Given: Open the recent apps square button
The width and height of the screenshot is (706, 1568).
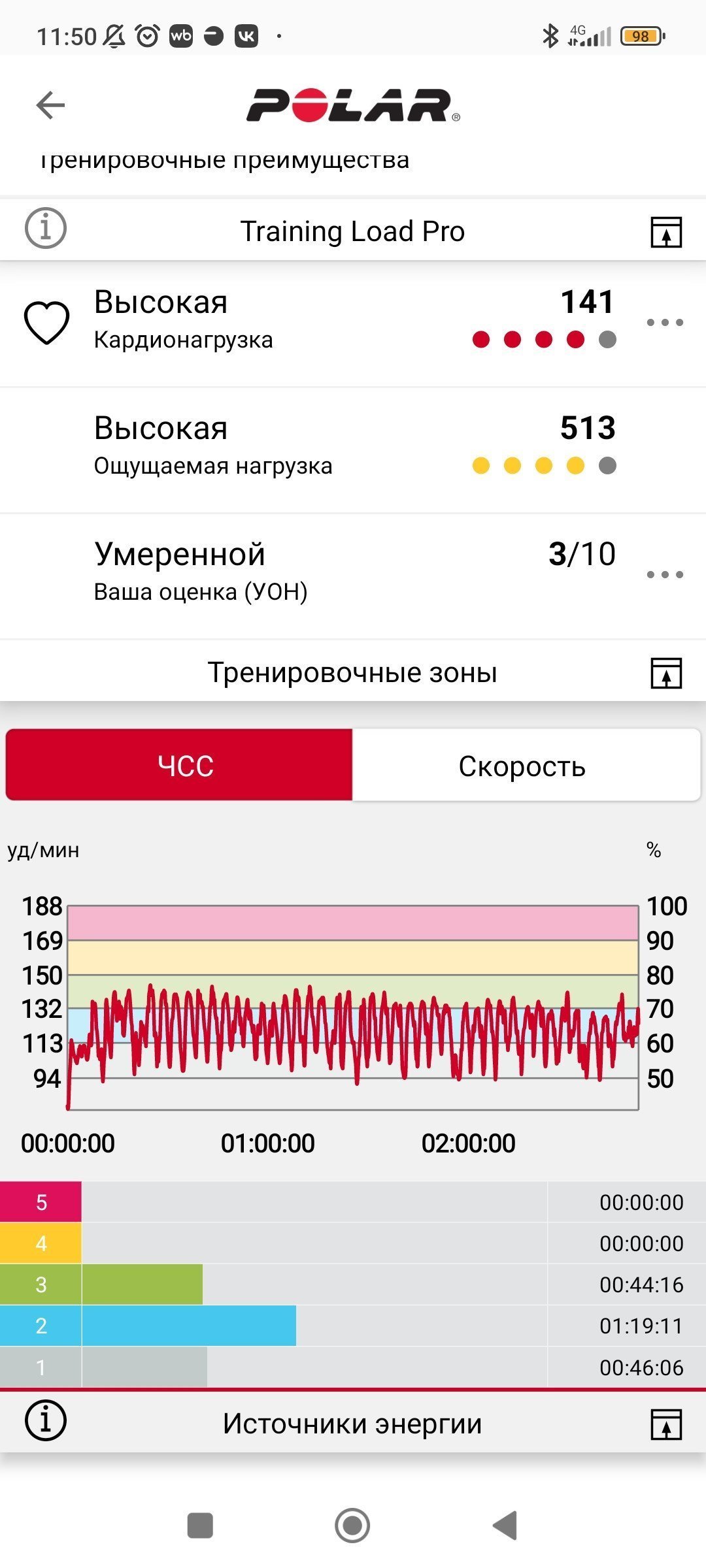Looking at the screenshot, I should tap(200, 1526).
